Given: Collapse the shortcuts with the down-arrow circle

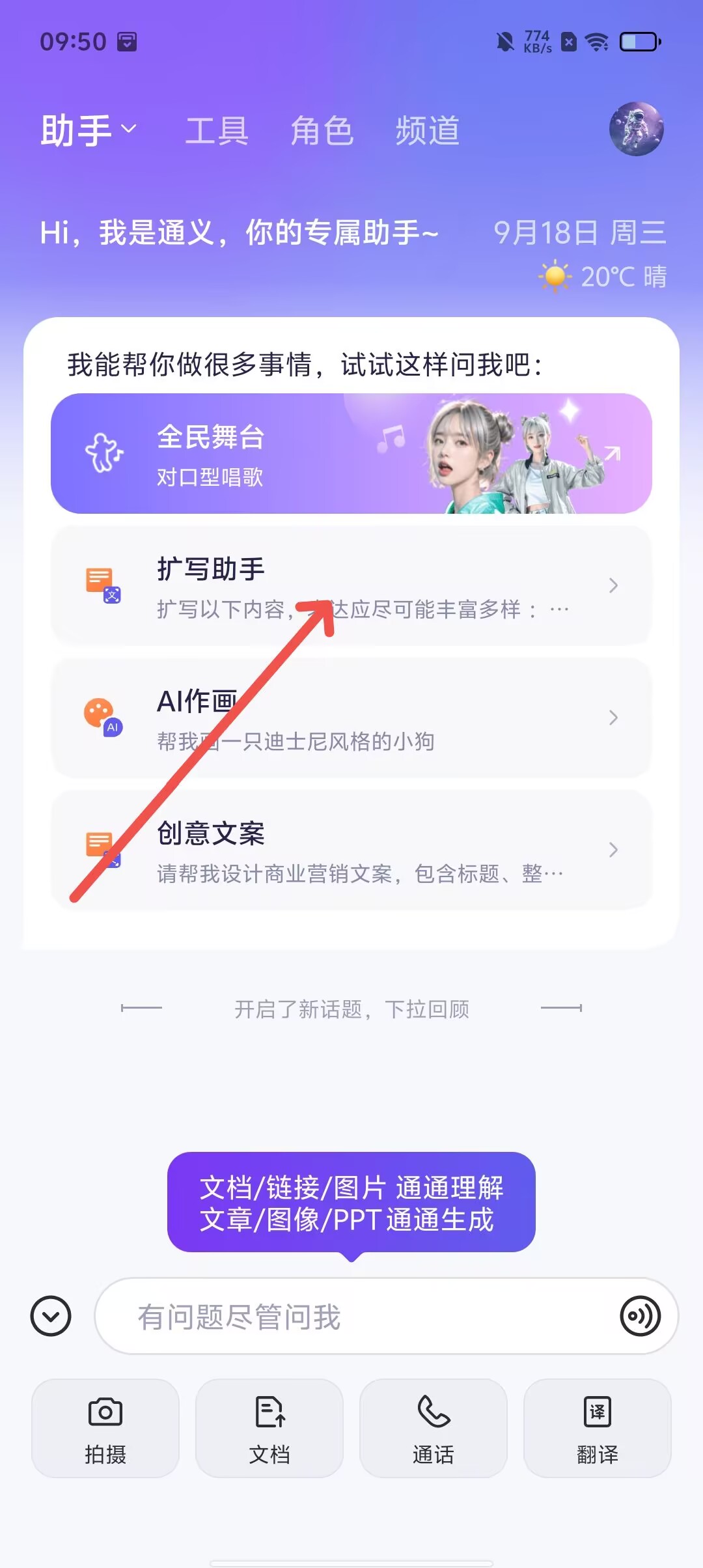Looking at the screenshot, I should point(51,1317).
